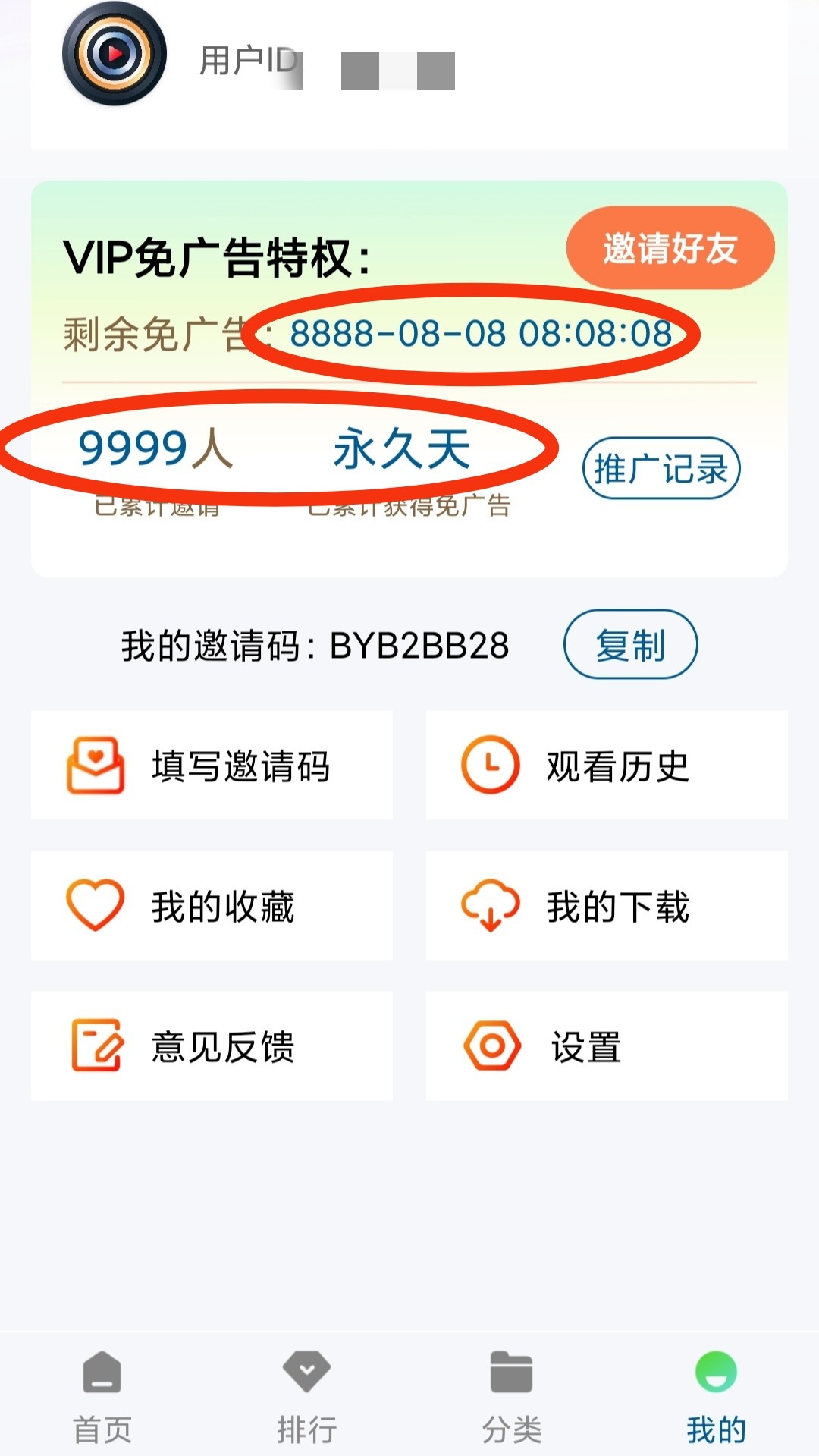The image size is (819, 1456).
Task: Switch to the 首页 home tab
Action: (102, 1397)
